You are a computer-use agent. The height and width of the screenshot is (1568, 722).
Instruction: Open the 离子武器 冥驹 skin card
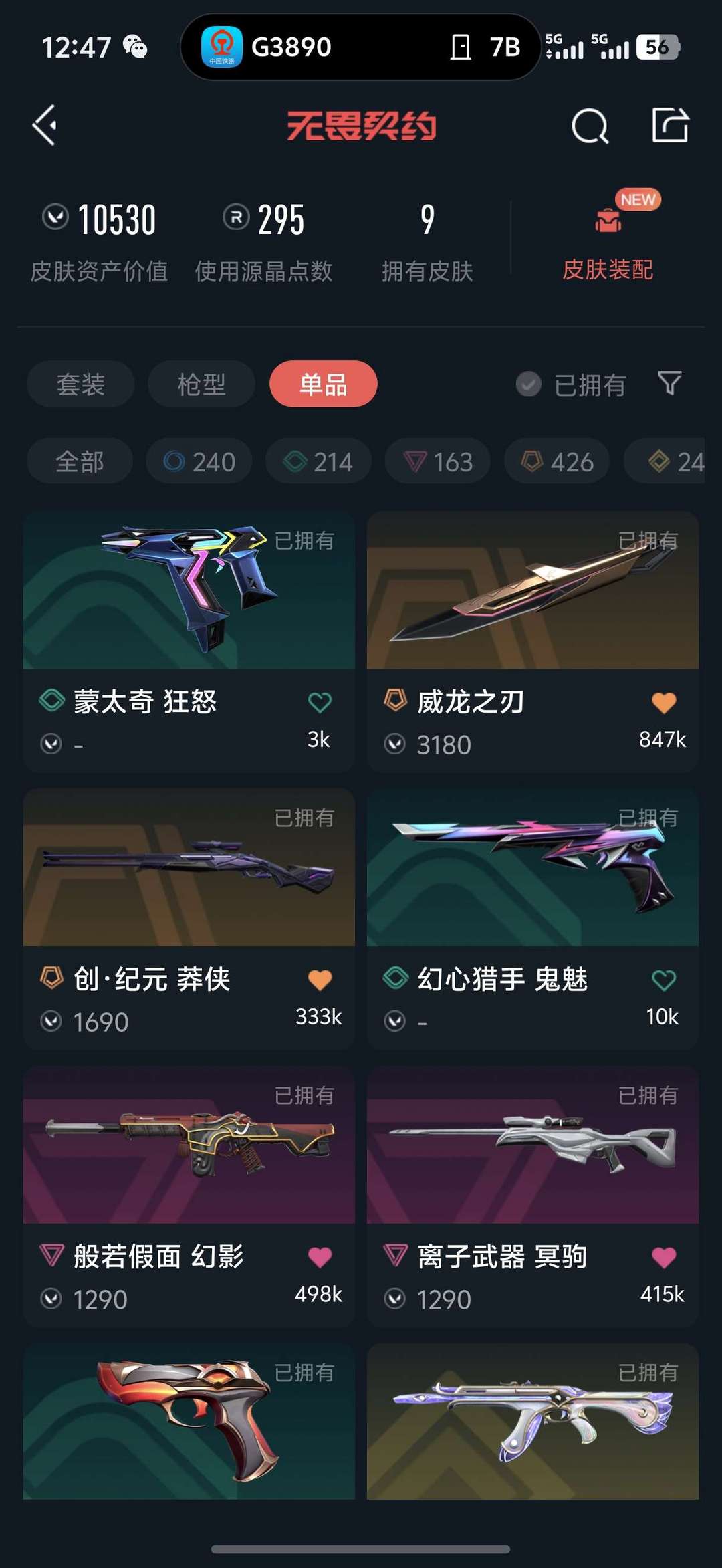(533, 1197)
